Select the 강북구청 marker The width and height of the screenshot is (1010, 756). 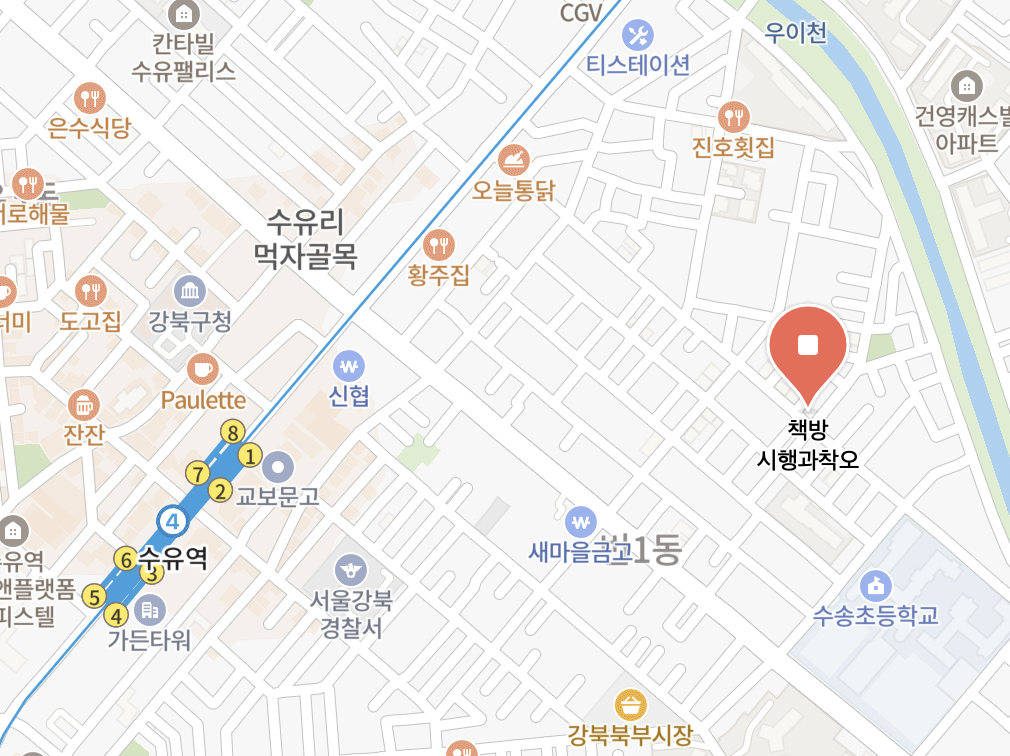pyautogui.click(x=189, y=292)
